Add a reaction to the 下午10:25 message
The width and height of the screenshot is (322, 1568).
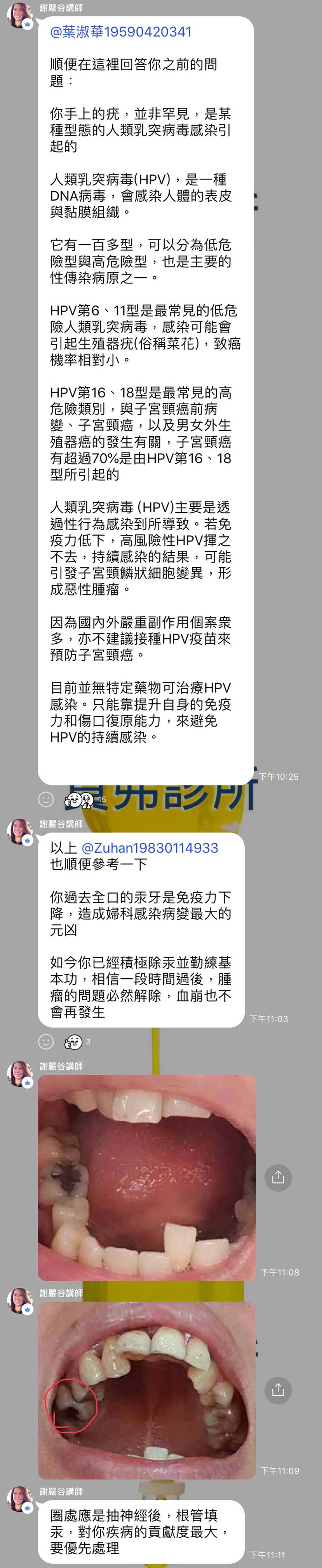point(46,799)
